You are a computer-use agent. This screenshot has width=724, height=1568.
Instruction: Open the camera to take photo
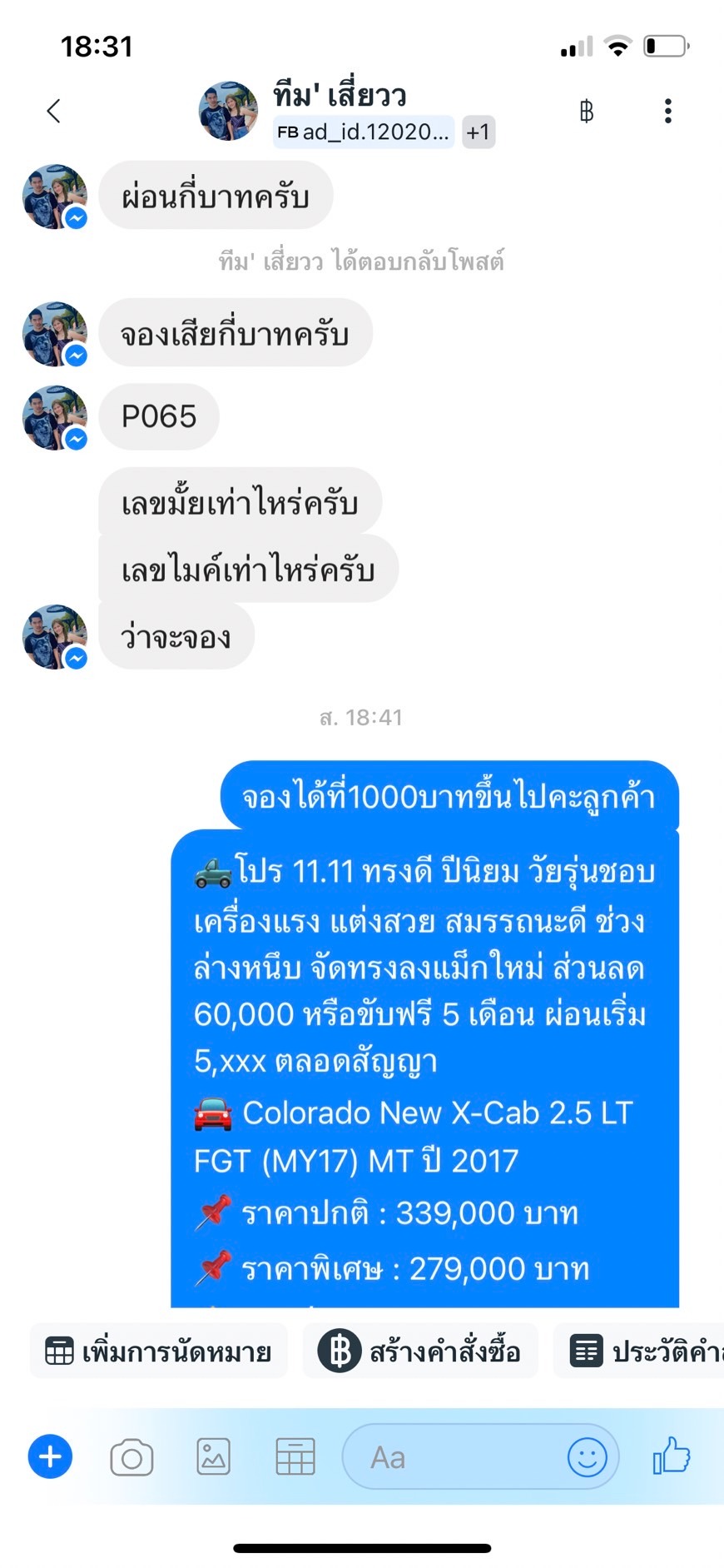pos(131,1457)
